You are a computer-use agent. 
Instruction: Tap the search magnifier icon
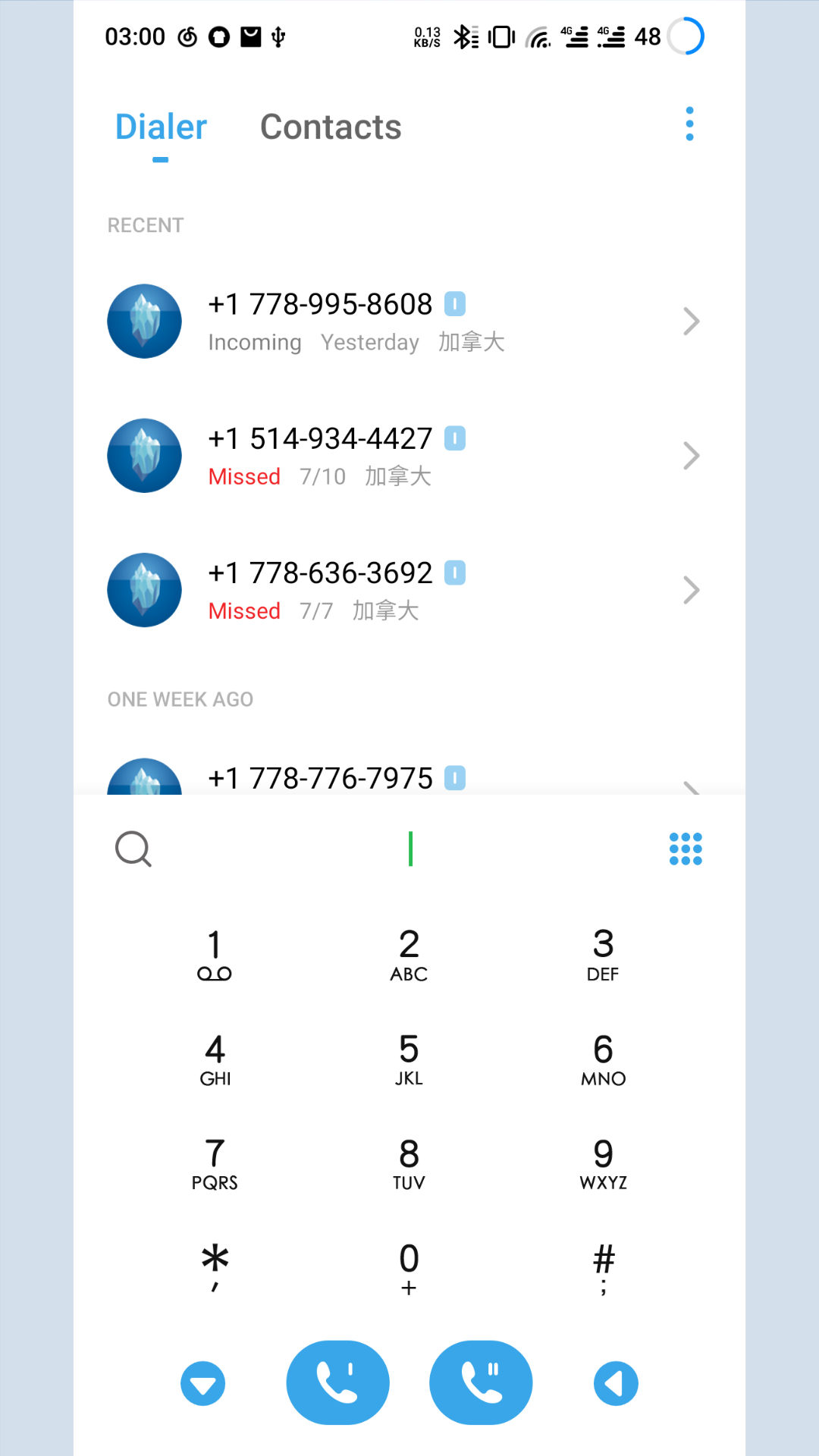click(x=133, y=849)
